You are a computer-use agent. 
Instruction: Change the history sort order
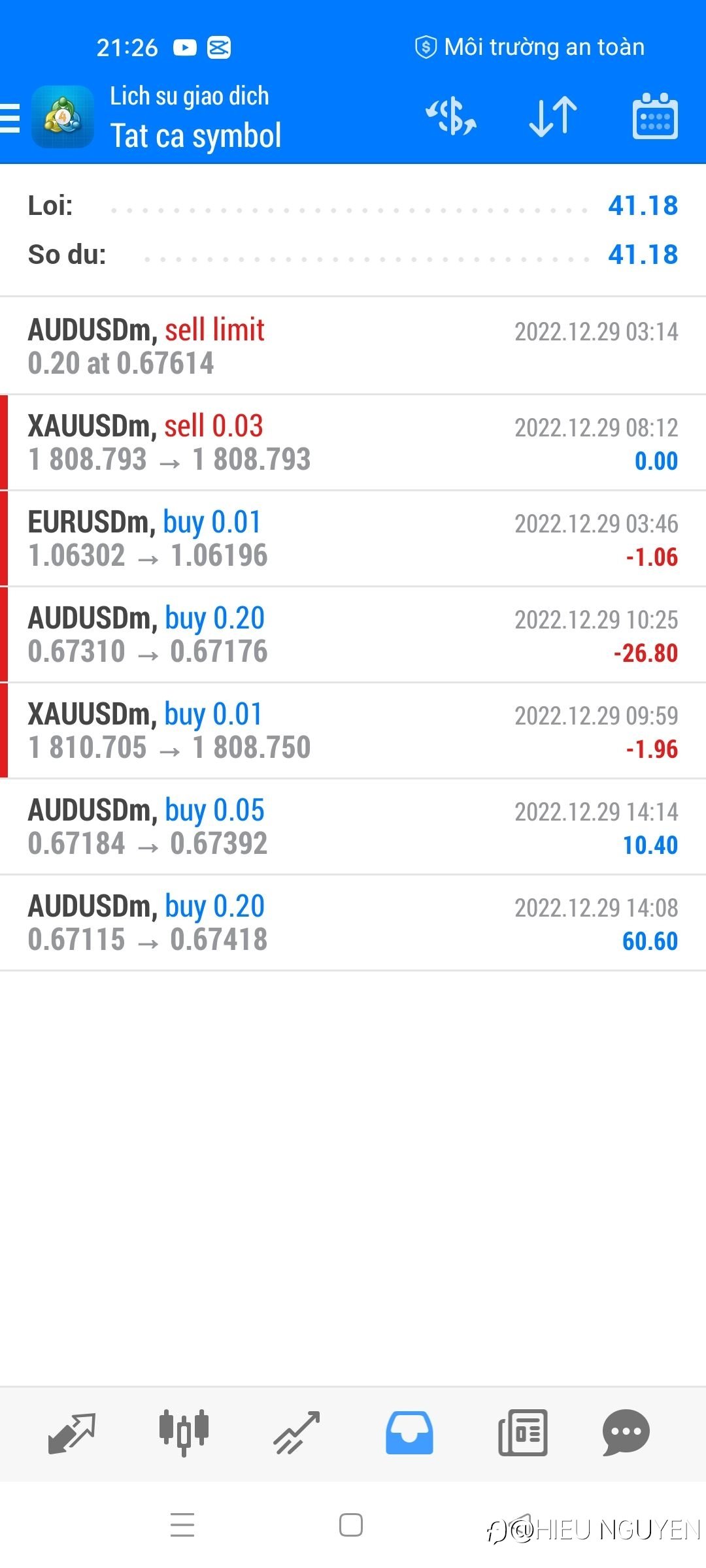pyautogui.click(x=553, y=117)
